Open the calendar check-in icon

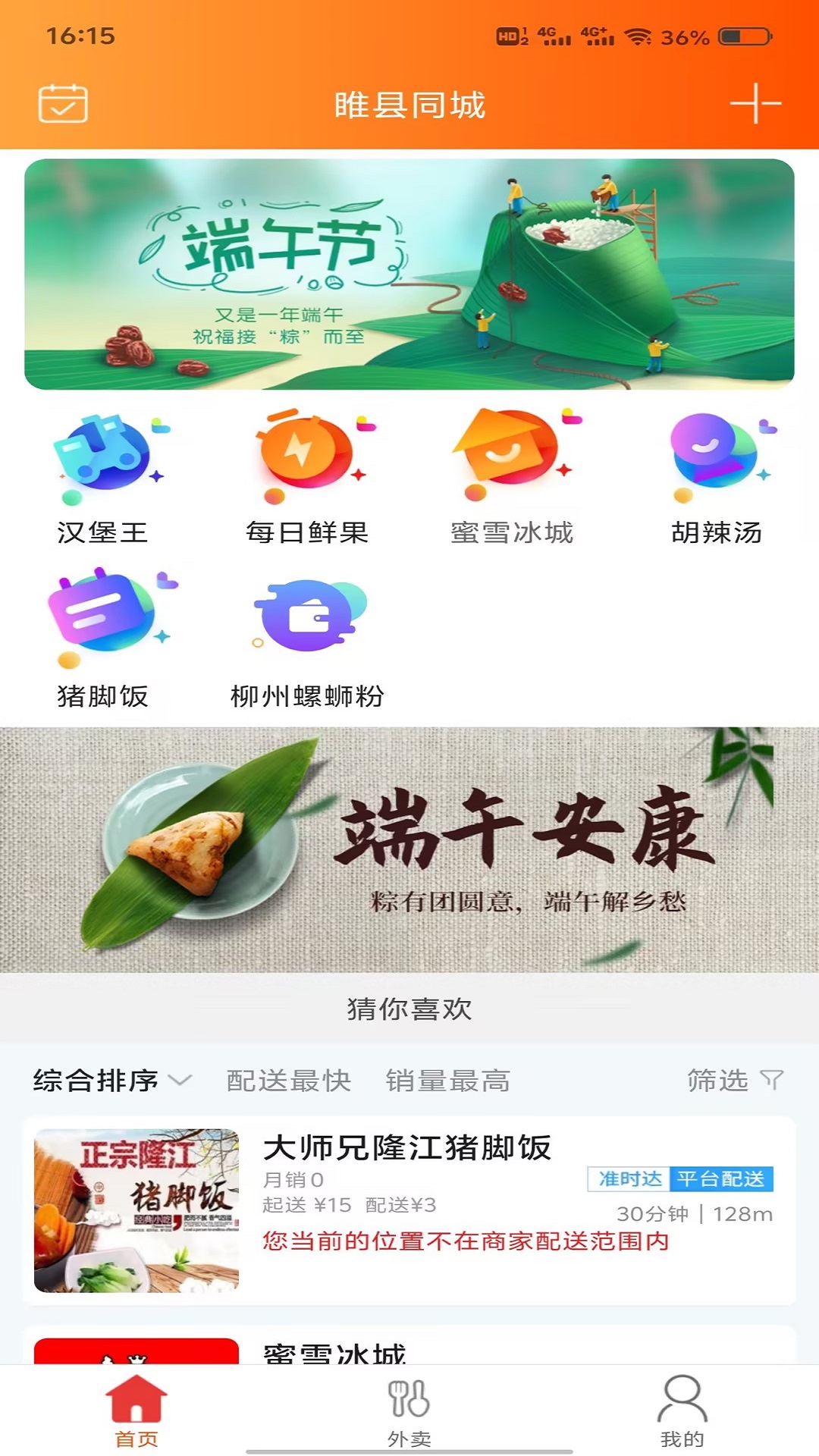click(x=63, y=104)
